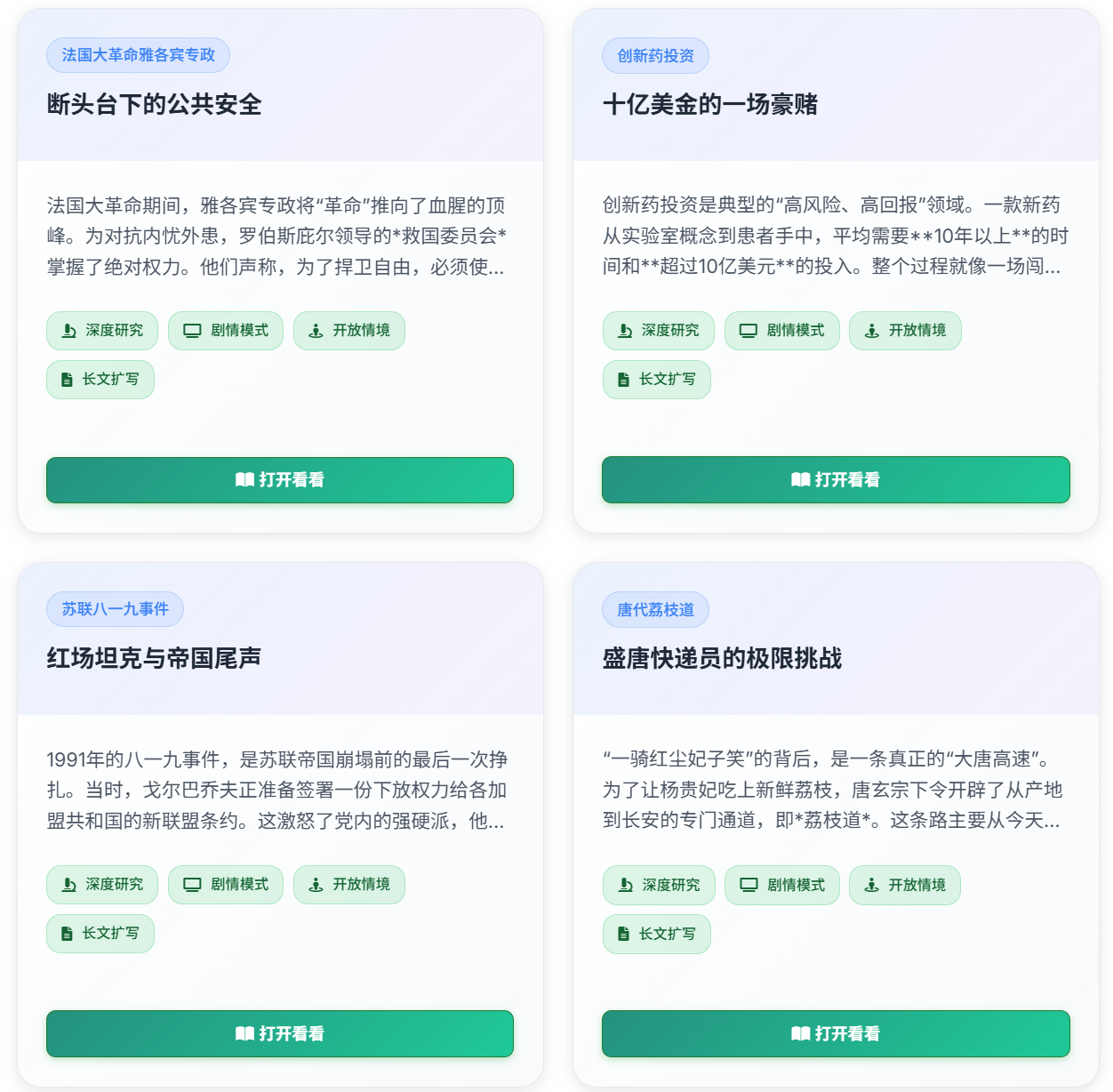
Task: Select 深度研究 on 十亿美金的一场豪赌 card
Action: click(659, 331)
